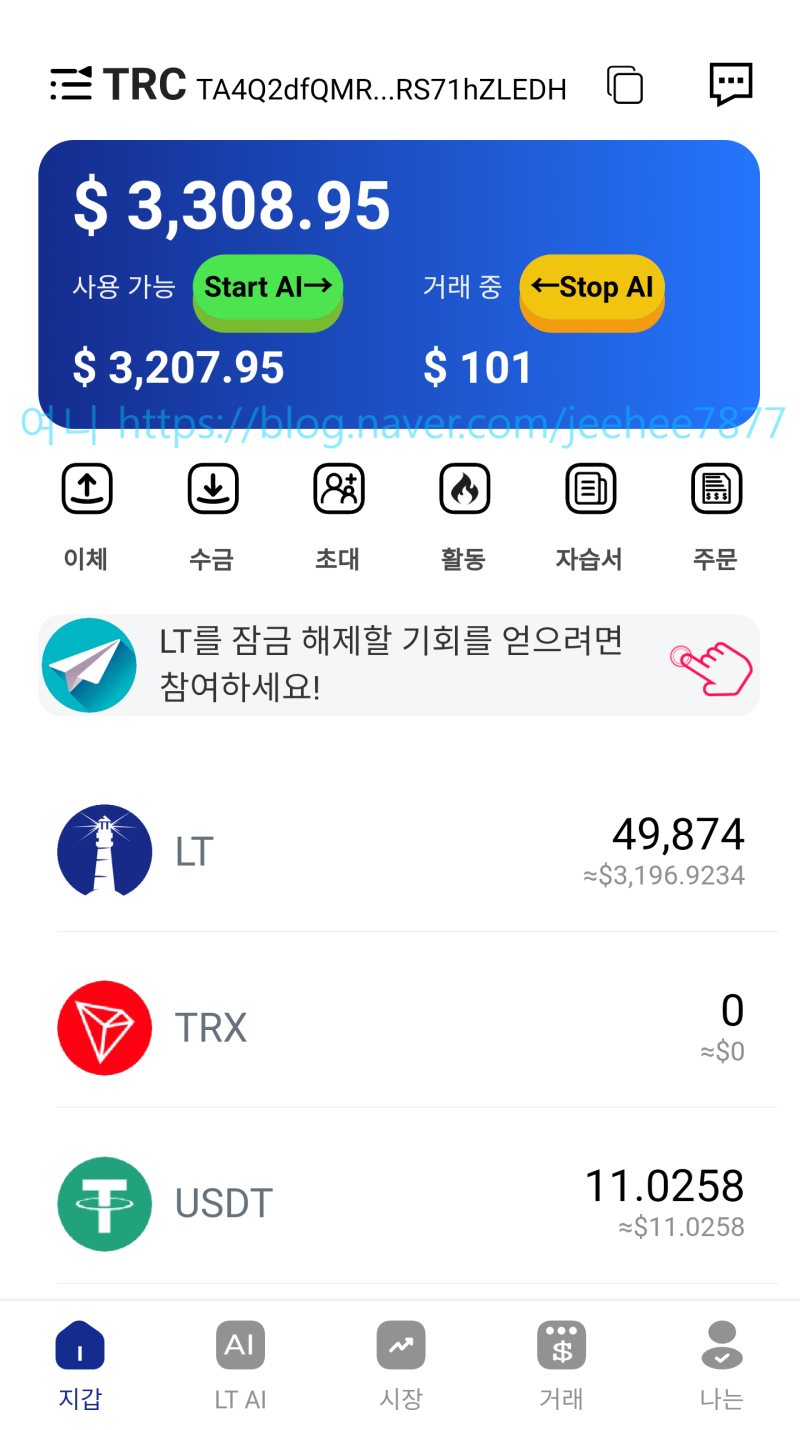Switch to the 지갑 tab

80,1365
